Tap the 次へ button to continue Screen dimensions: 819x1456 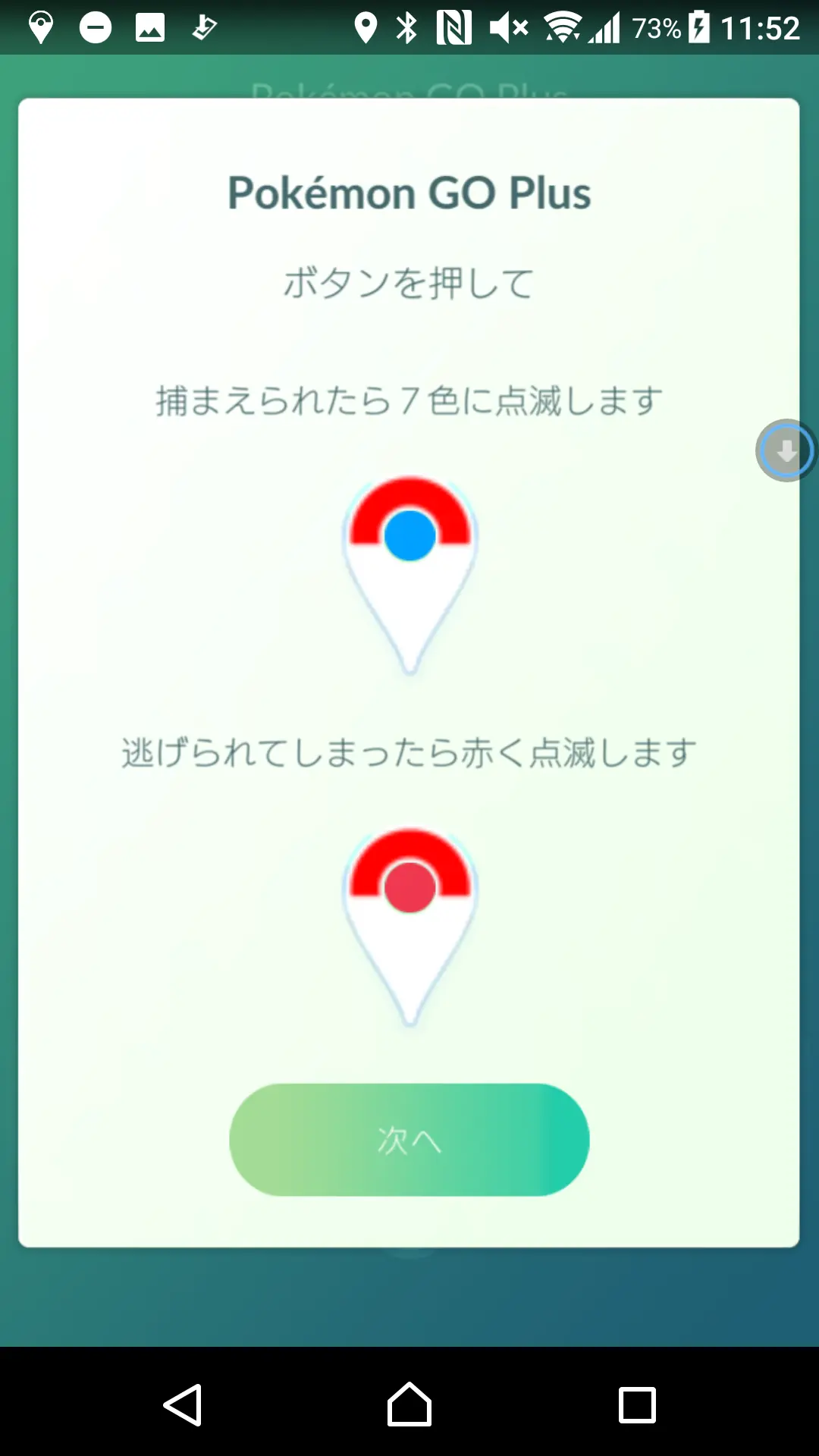409,1140
